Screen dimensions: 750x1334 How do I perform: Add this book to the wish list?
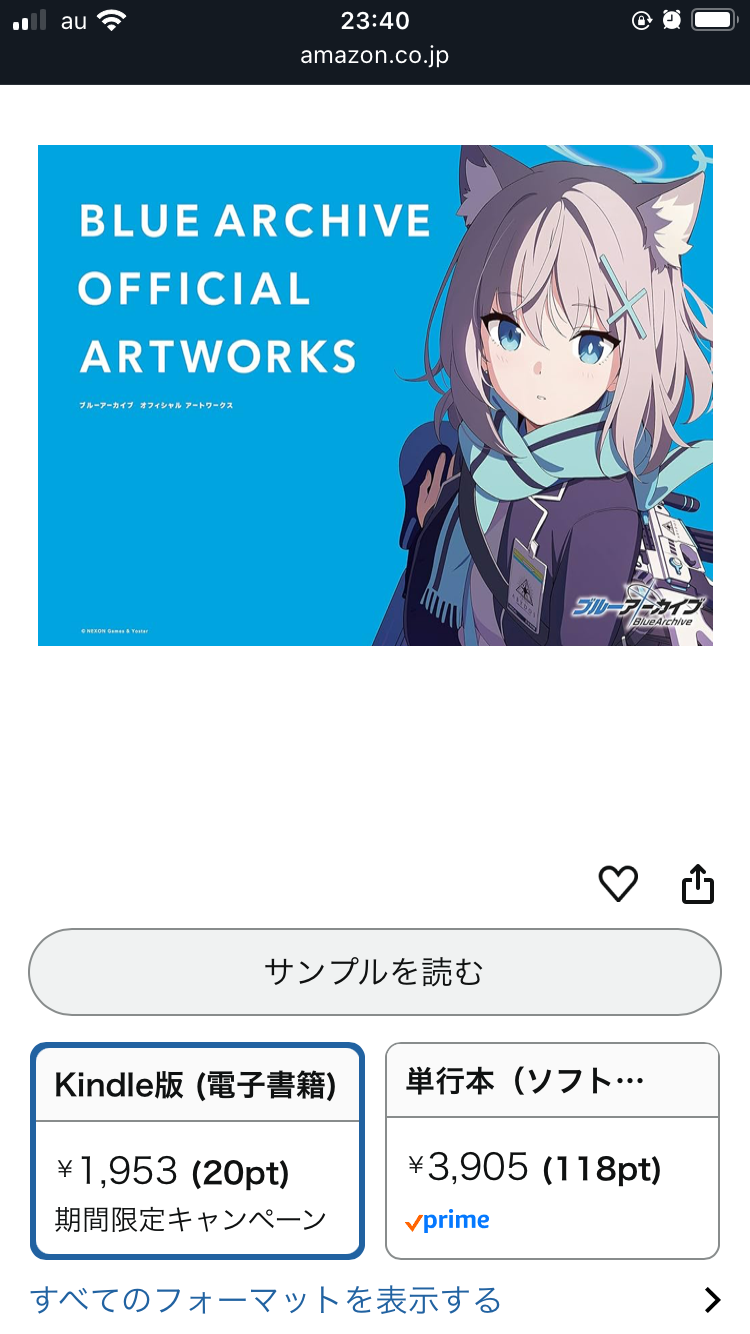coord(618,883)
